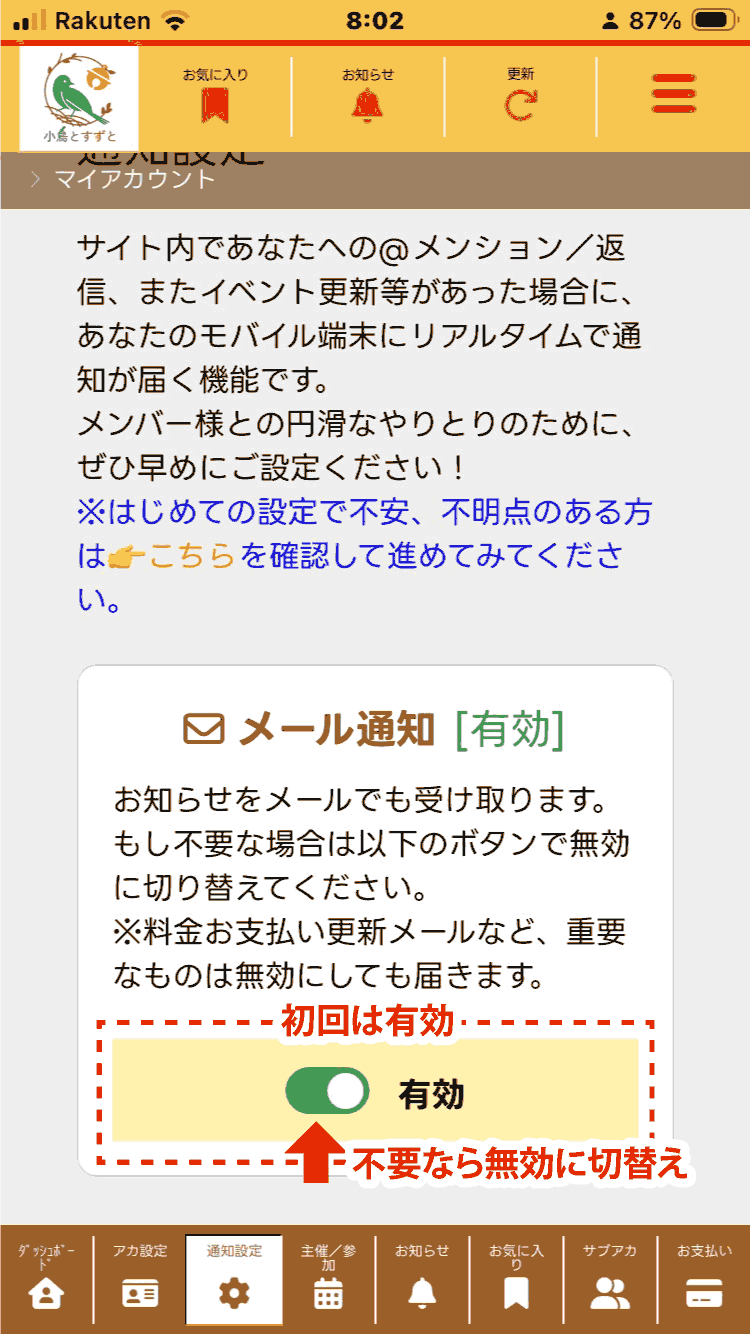
Task: Open the アカ設定 tab
Action: 140,1280
